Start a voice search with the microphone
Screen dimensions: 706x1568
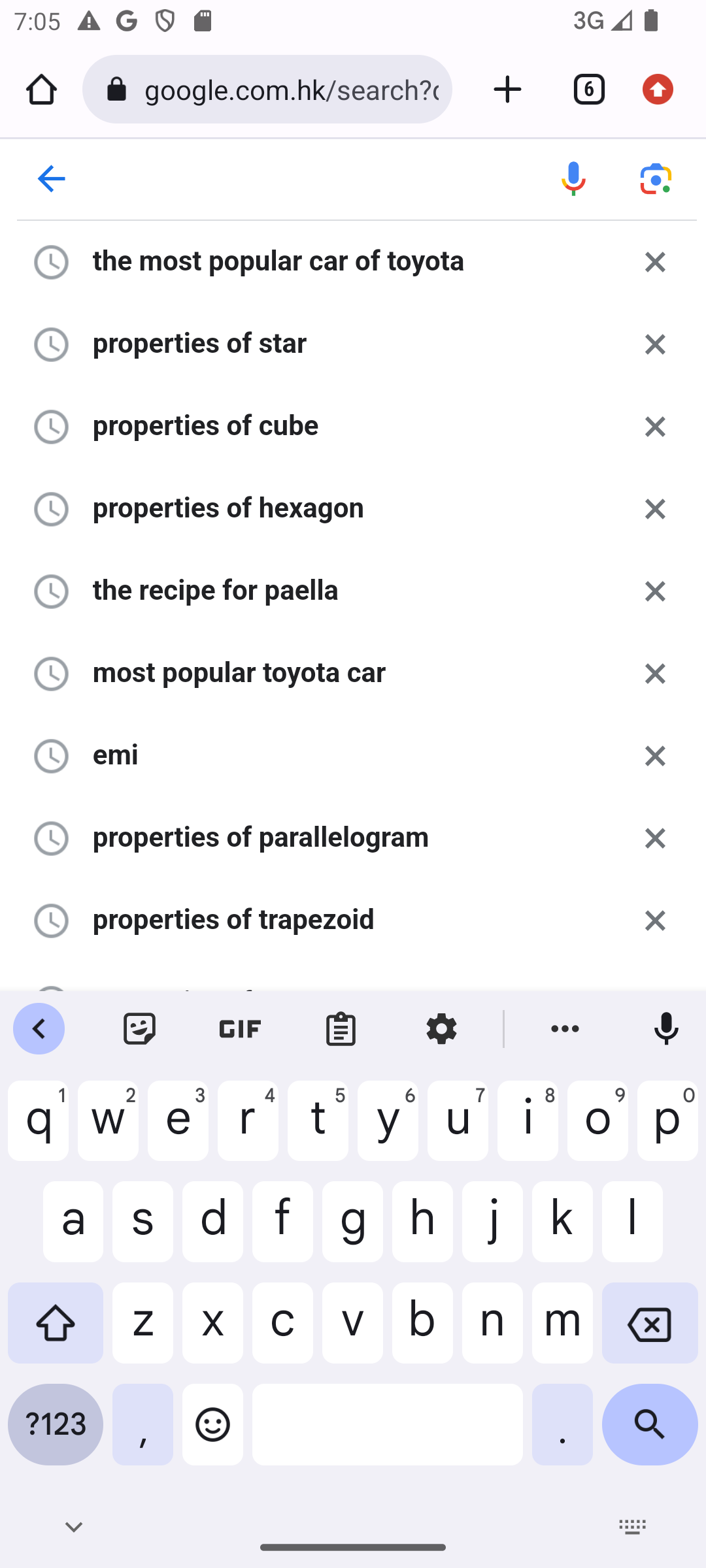tap(573, 178)
